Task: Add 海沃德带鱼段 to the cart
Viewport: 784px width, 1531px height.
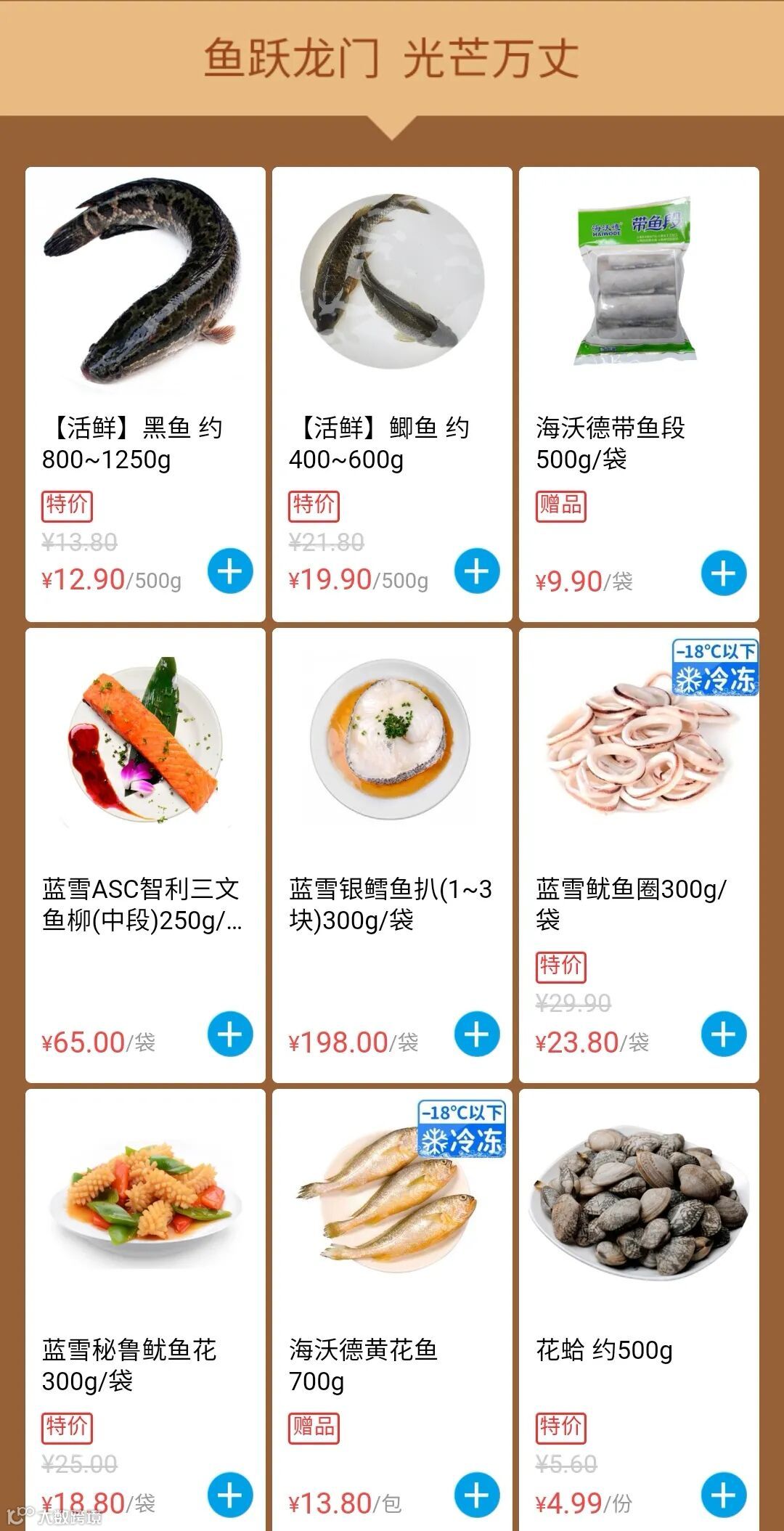Action: click(x=724, y=573)
